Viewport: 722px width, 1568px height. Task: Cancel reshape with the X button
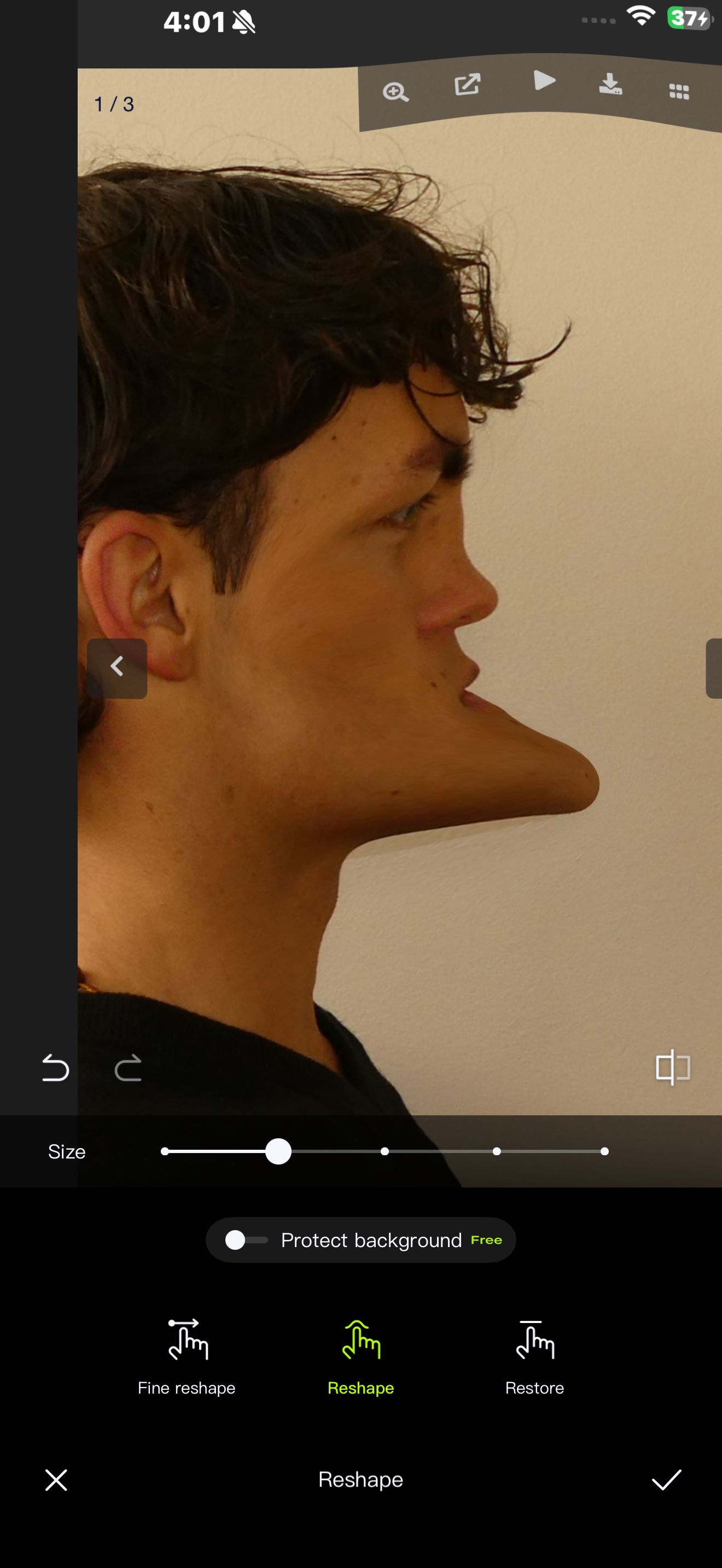(x=56, y=1480)
